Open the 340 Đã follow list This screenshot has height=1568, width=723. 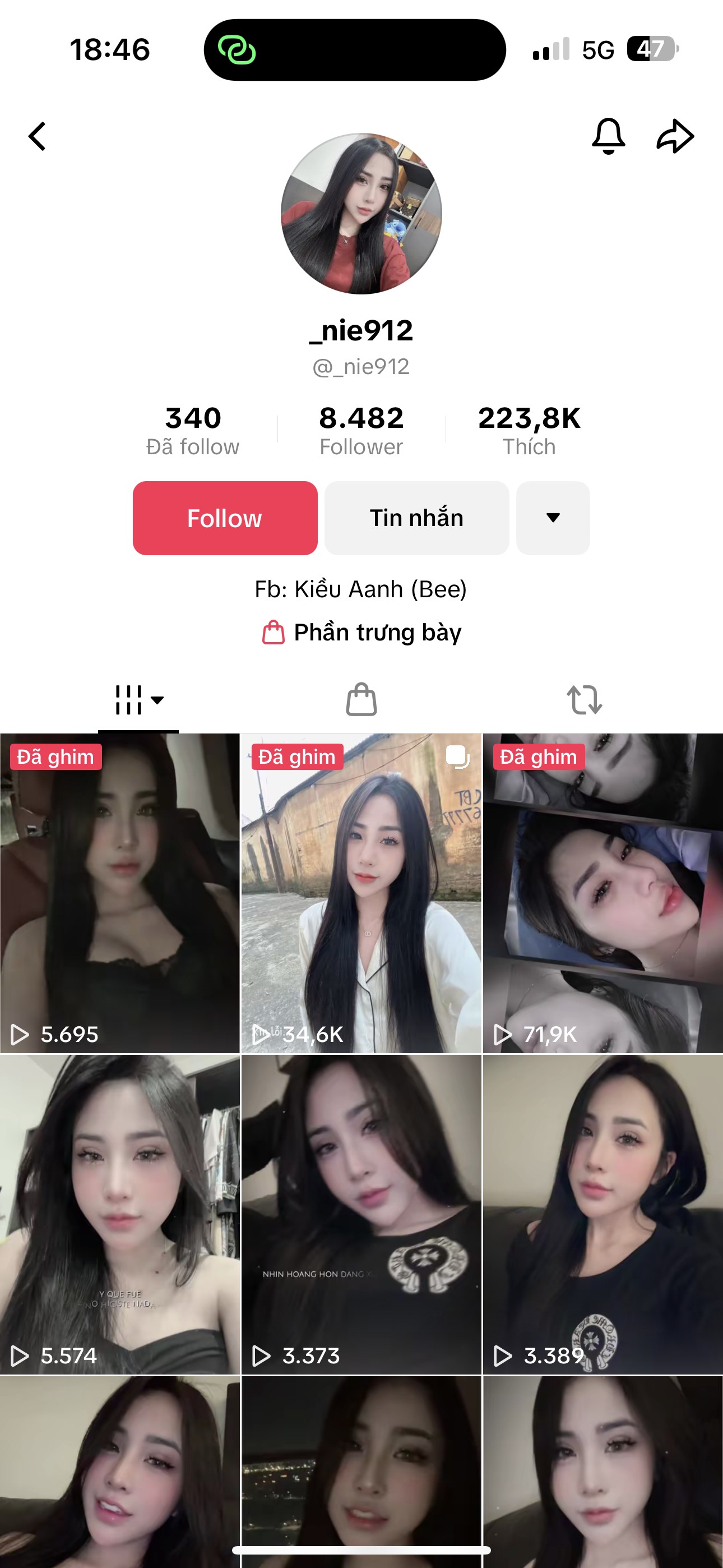click(193, 430)
